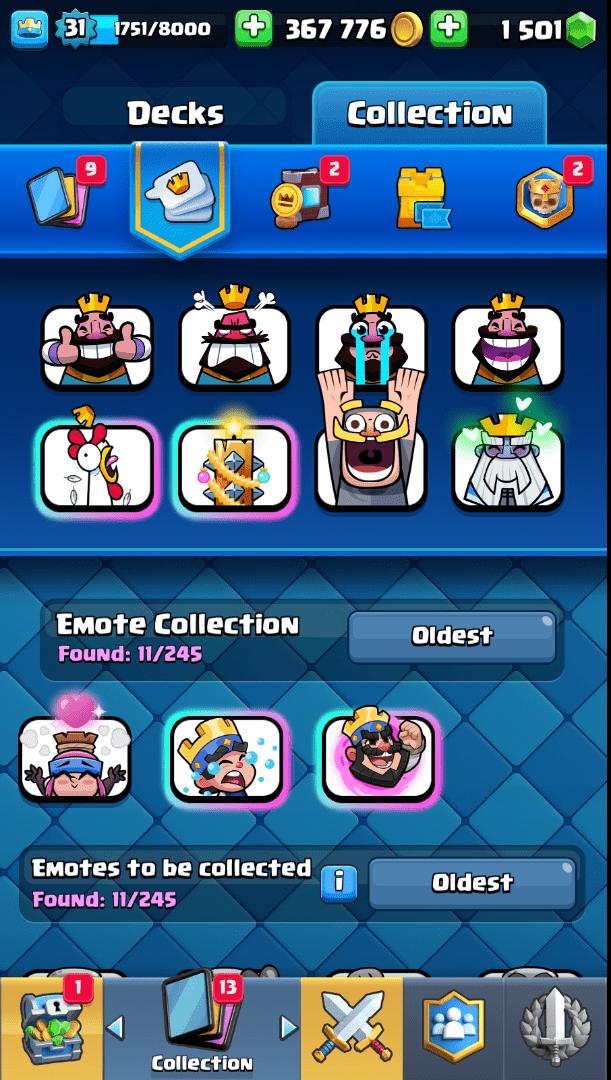
Task: Open the tower skins section
Action: 422,196
